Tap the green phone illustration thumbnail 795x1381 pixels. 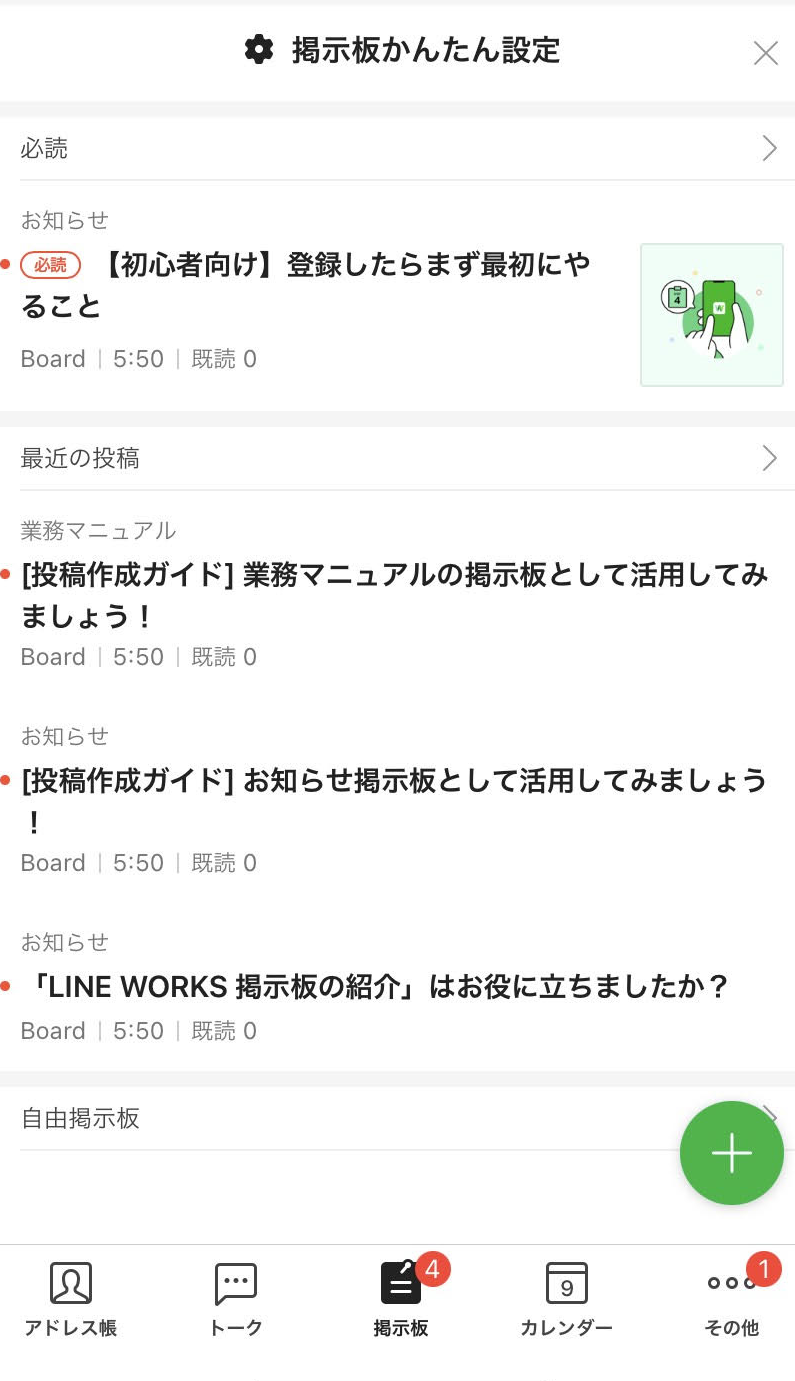711,314
